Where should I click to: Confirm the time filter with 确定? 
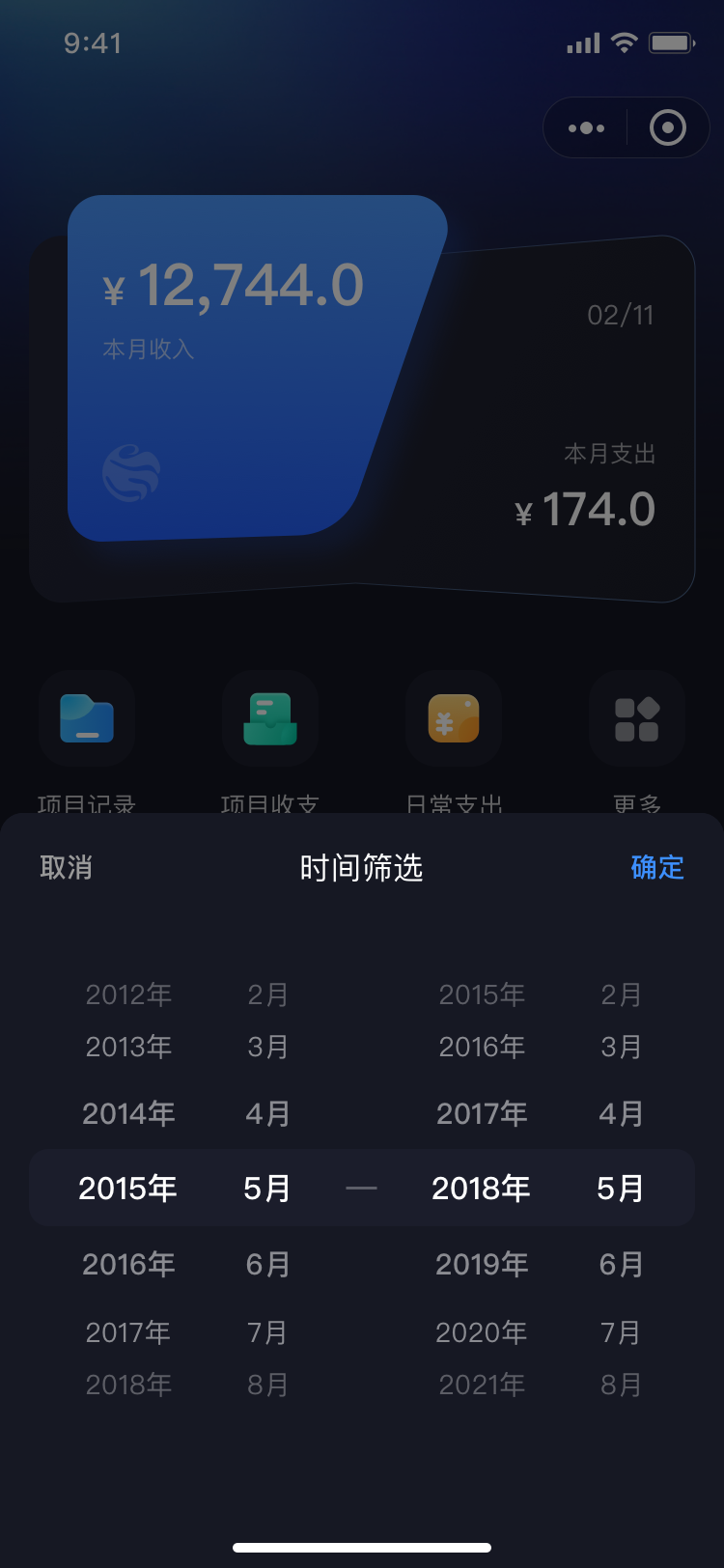coord(657,867)
